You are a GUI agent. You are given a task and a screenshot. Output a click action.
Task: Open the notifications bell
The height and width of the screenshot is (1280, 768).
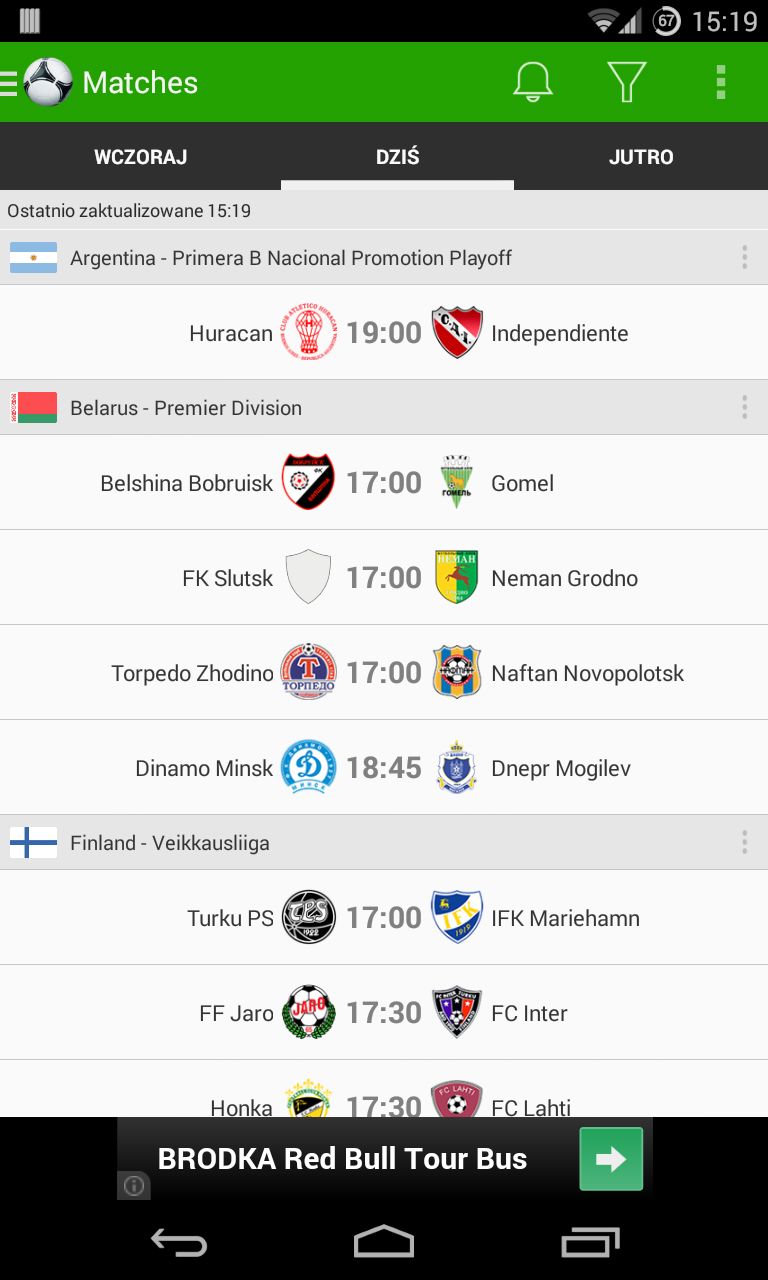coord(533,82)
